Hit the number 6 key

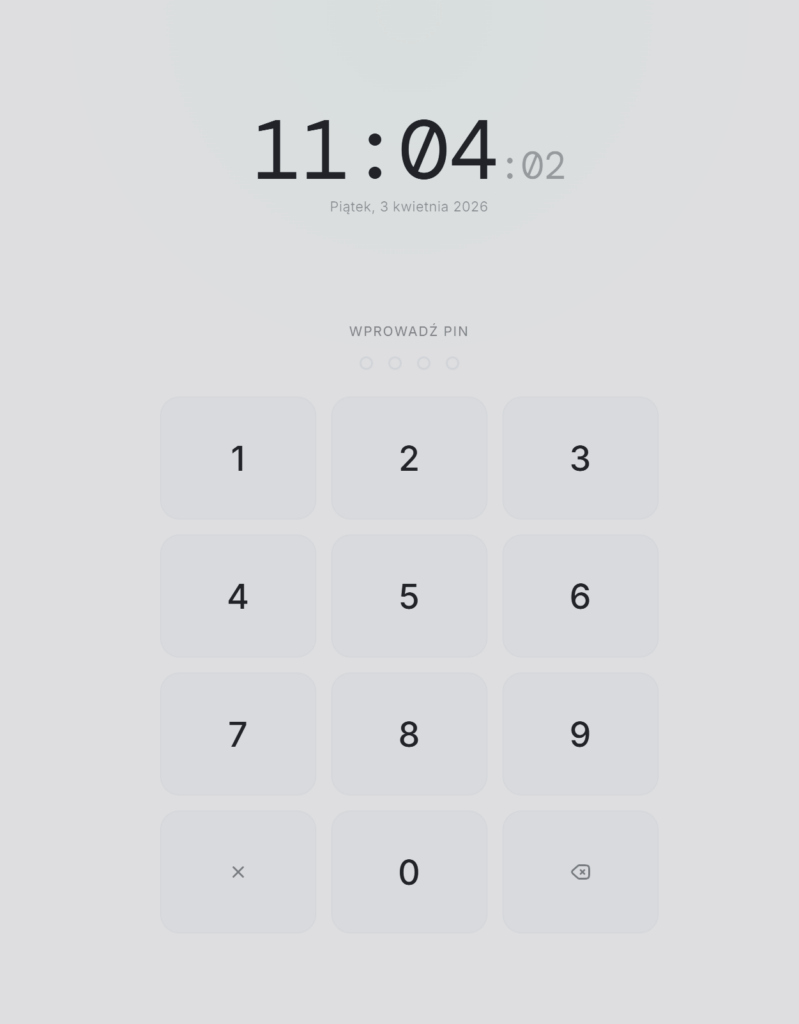[580, 596]
